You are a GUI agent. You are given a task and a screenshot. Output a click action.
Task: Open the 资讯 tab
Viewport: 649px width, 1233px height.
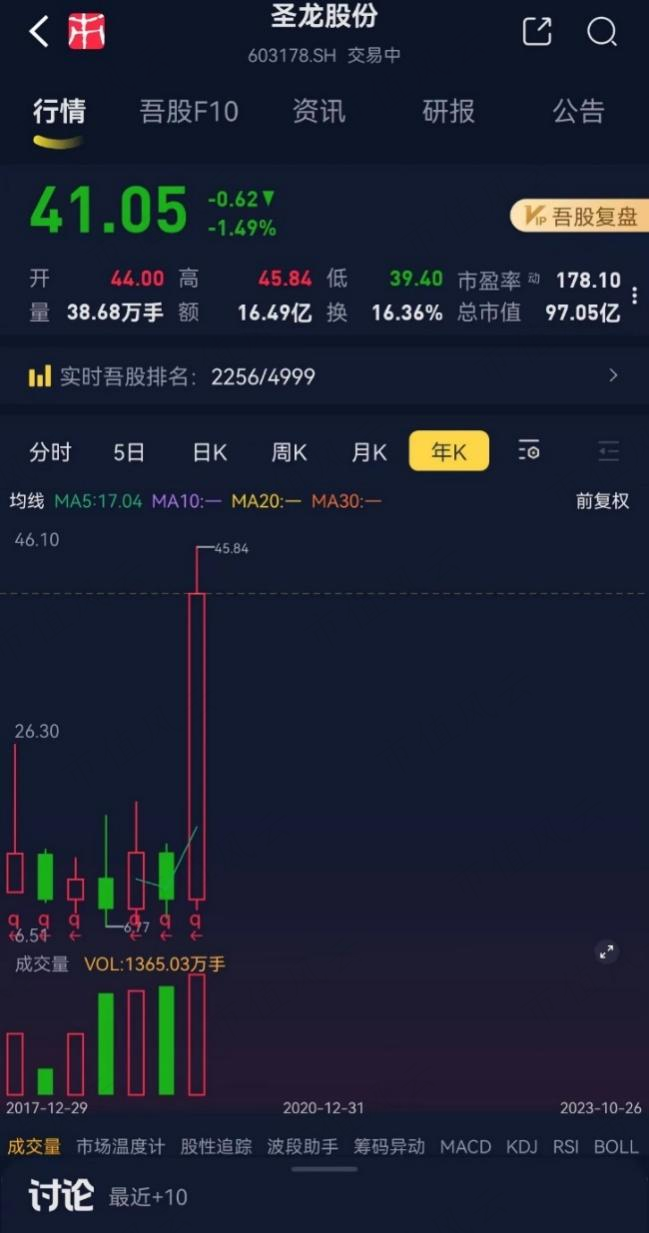tap(319, 111)
